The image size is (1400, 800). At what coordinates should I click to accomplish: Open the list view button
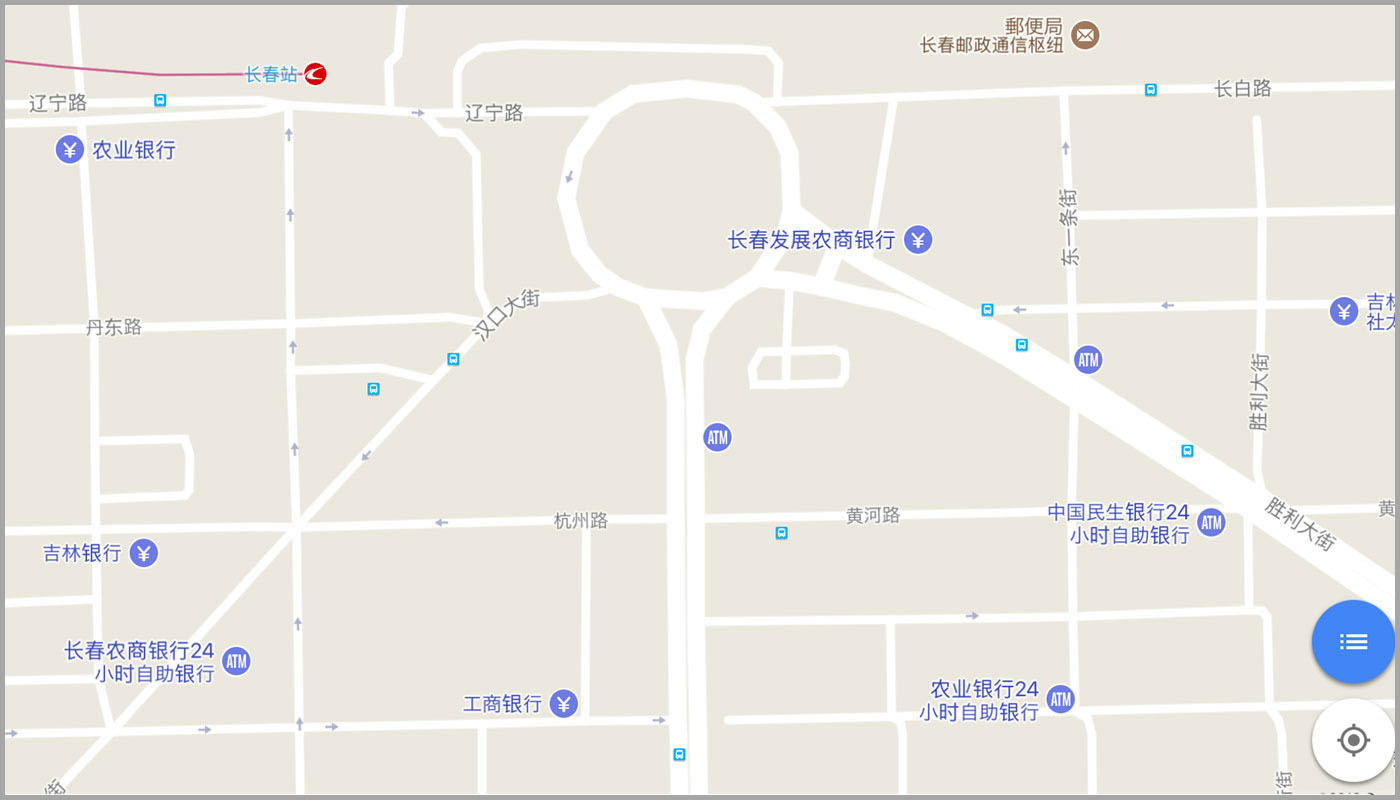(x=1352, y=642)
